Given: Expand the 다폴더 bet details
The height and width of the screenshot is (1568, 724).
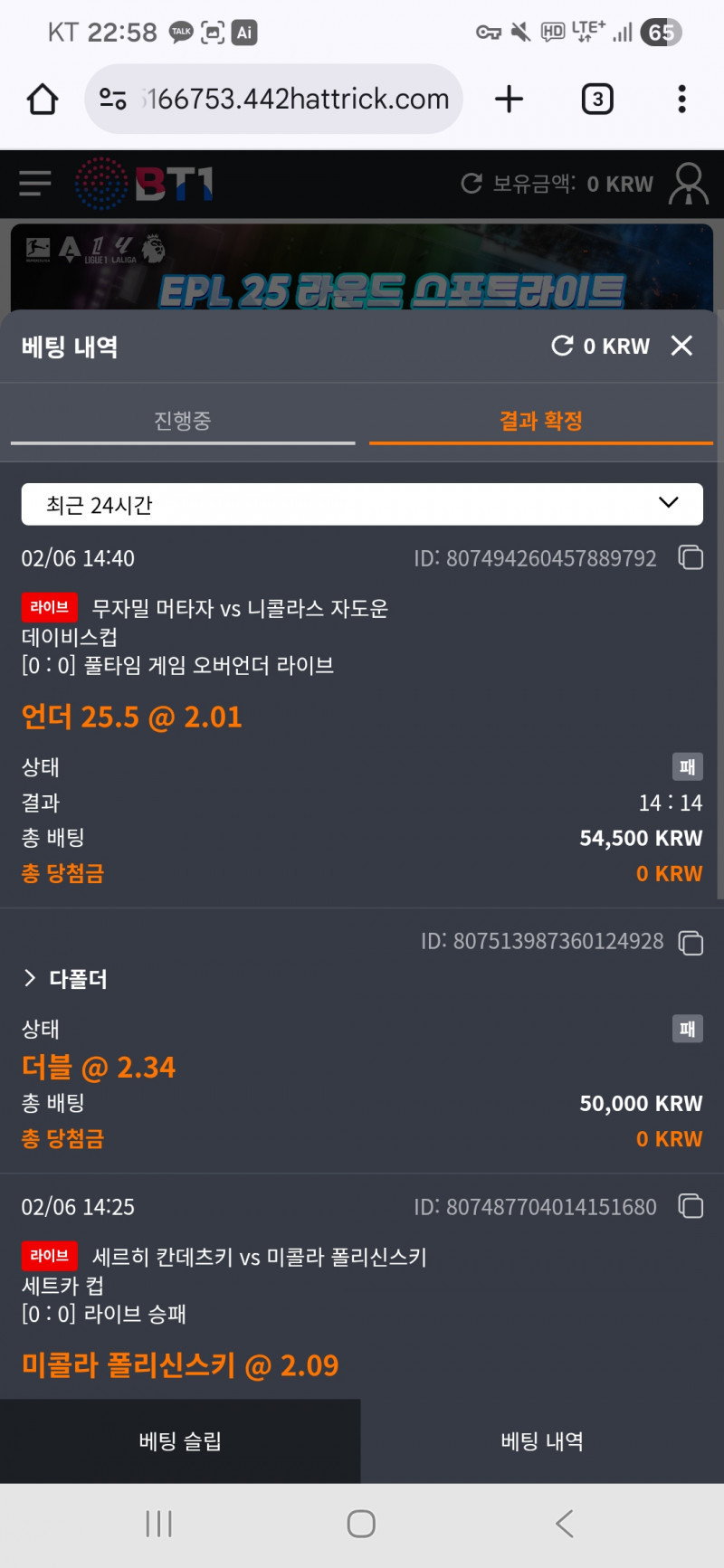Looking at the screenshot, I should [x=65, y=979].
